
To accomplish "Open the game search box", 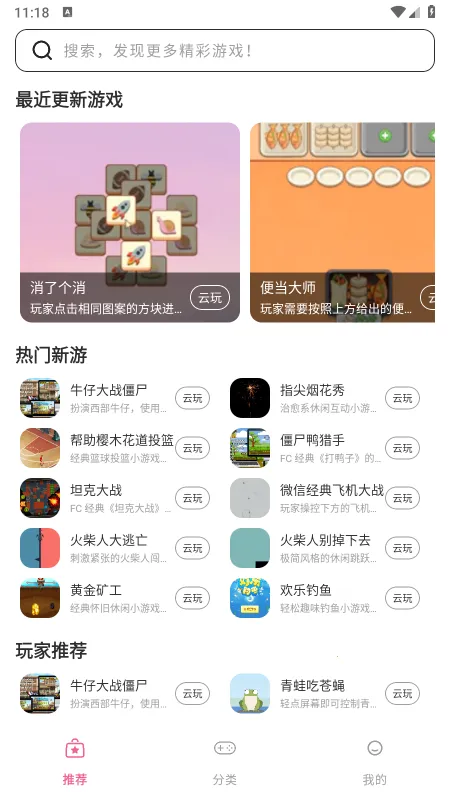I will point(225,50).
